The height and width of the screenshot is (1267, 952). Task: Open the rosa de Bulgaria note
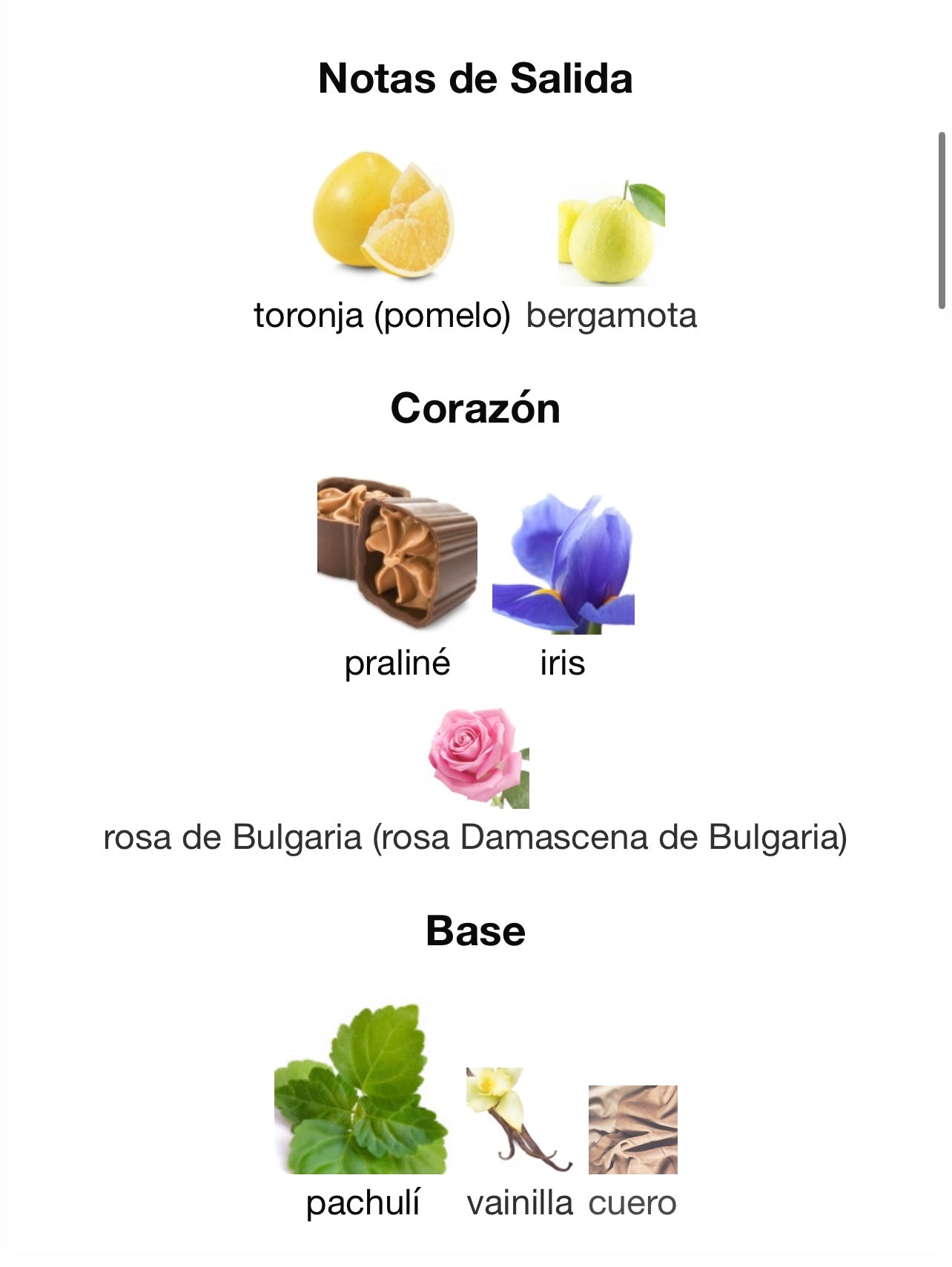click(478, 758)
